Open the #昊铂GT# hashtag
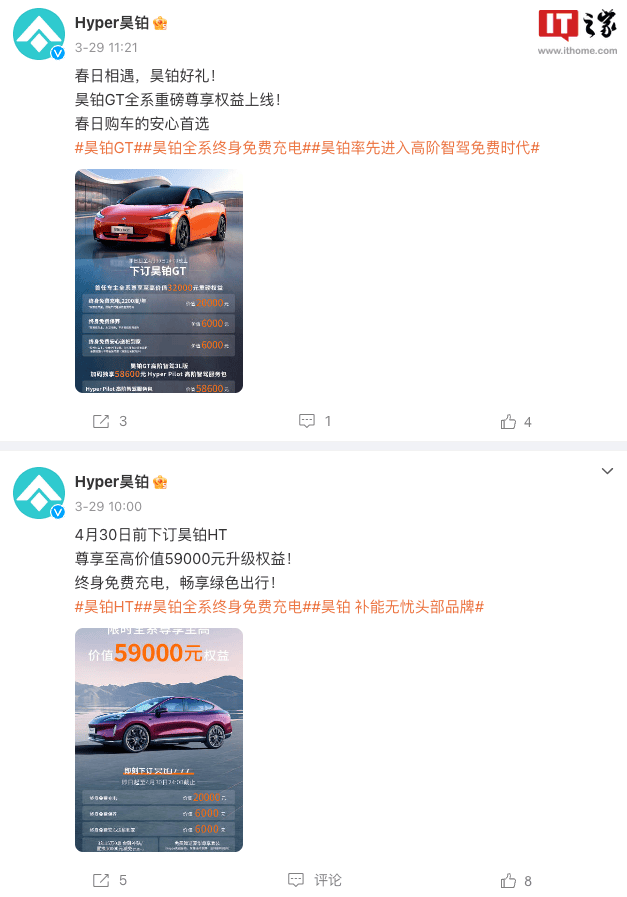The image size is (627, 897). 108,148
